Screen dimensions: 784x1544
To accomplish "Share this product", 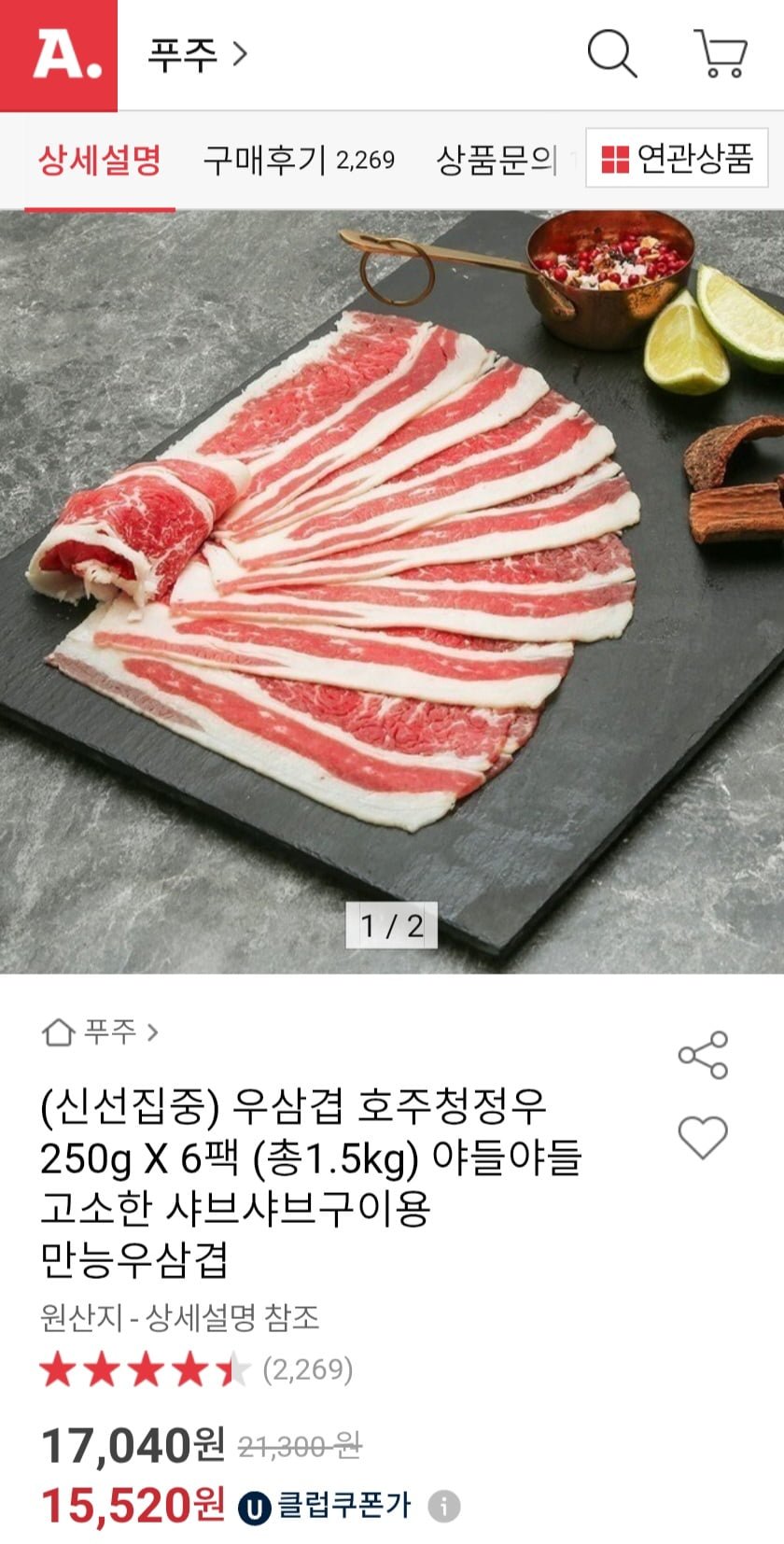I will [x=702, y=1055].
